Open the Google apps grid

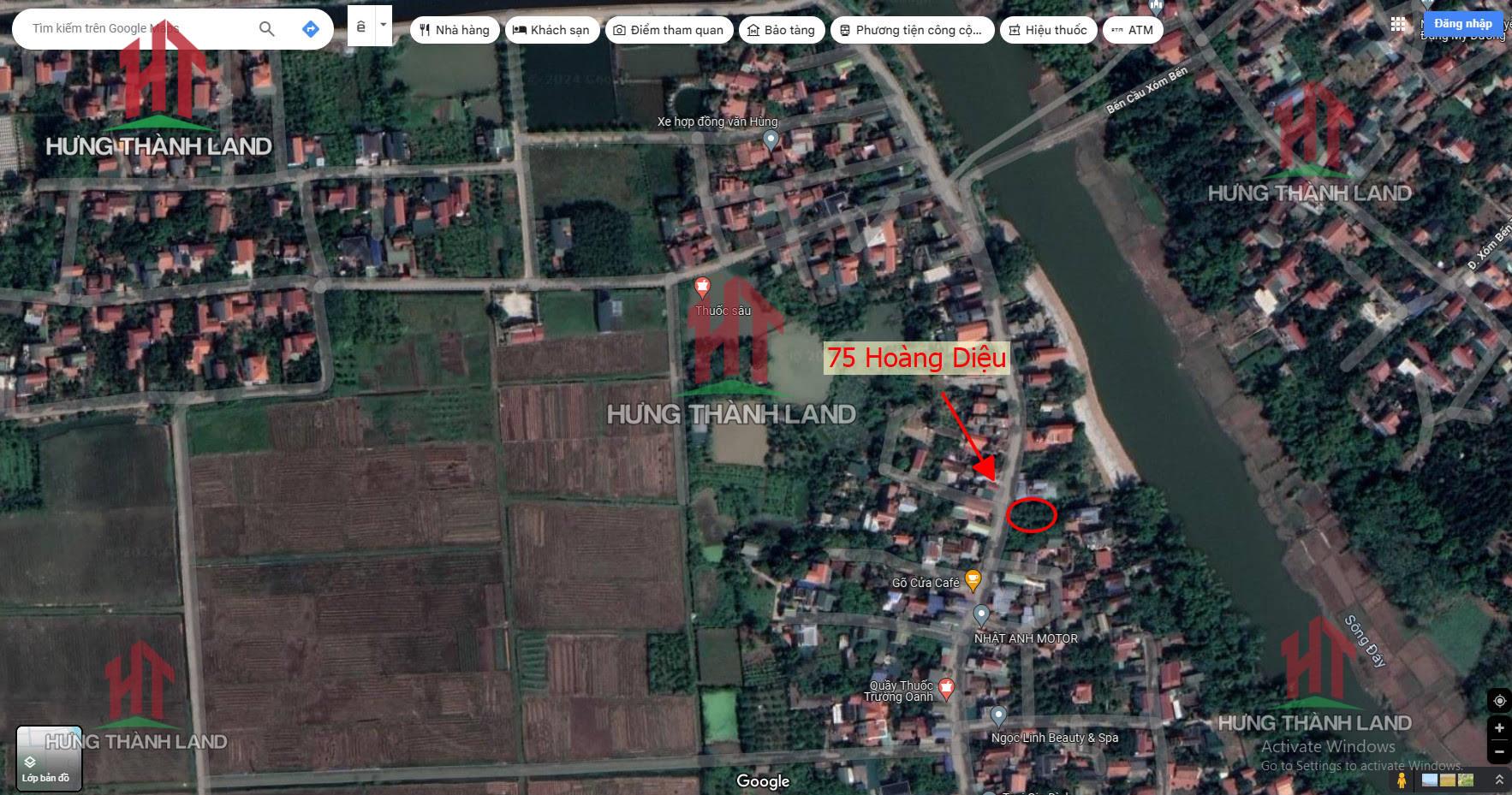(1398, 24)
